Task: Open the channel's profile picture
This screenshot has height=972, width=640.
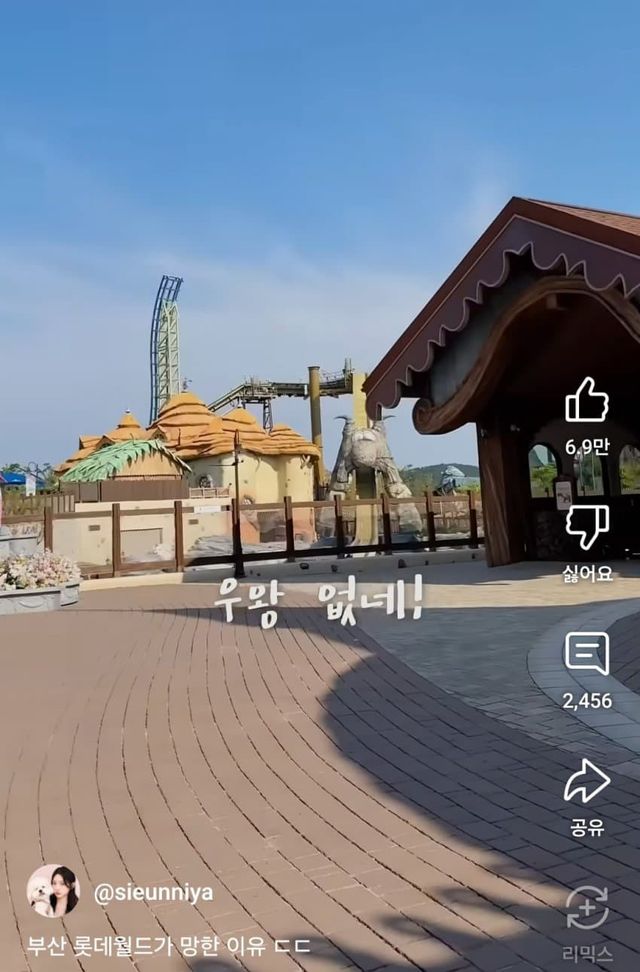Action: pyautogui.click(x=53, y=891)
